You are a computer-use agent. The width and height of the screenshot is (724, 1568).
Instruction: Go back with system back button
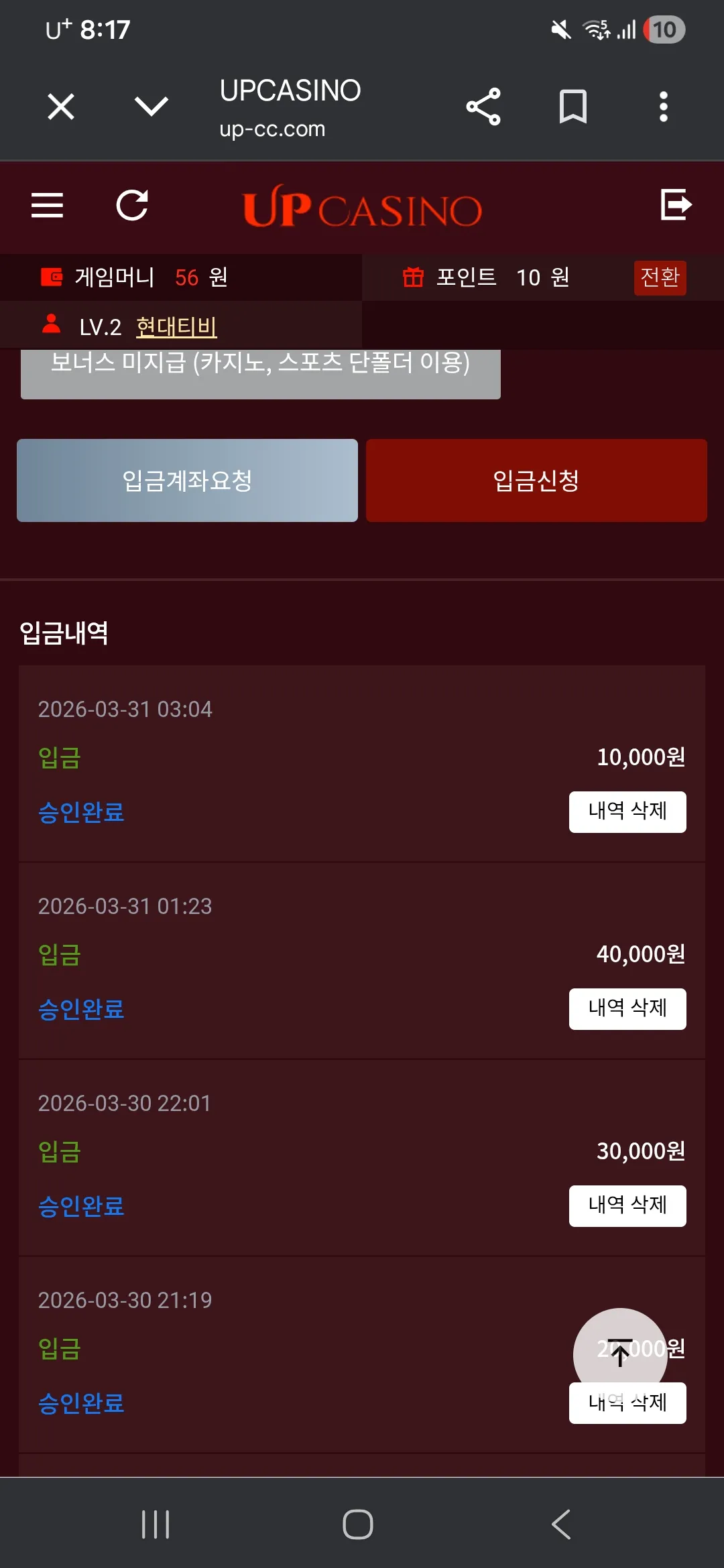561,1524
